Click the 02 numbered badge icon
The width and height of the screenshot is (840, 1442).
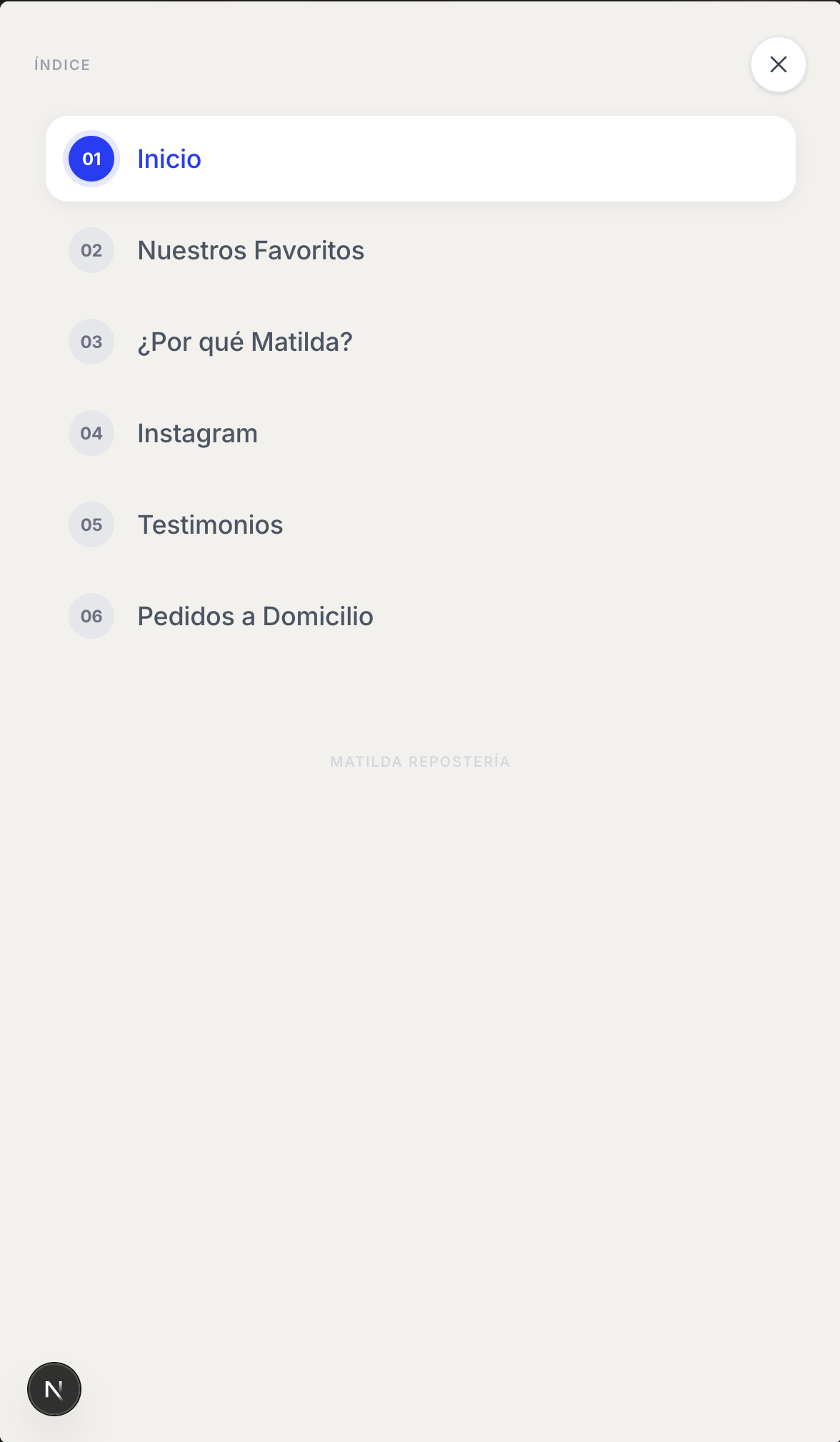point(91,250)
